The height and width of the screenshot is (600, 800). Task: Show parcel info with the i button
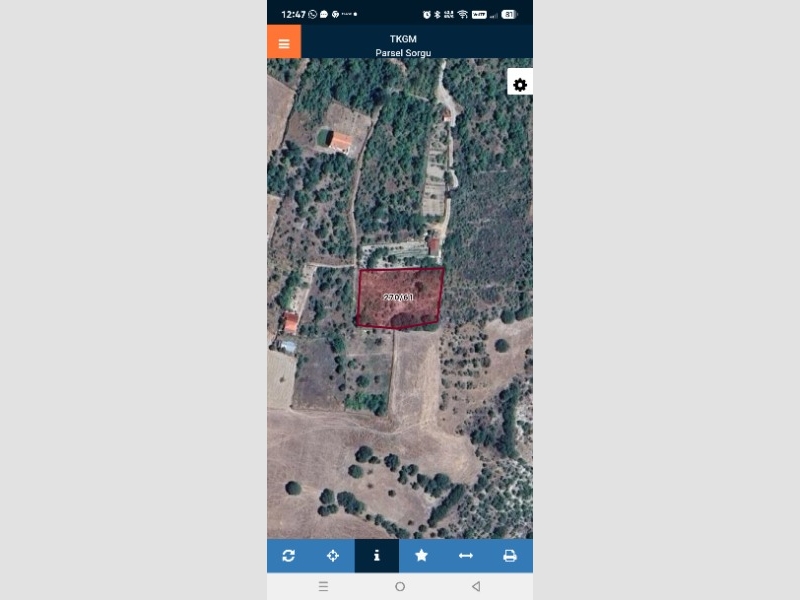(377, 556)
